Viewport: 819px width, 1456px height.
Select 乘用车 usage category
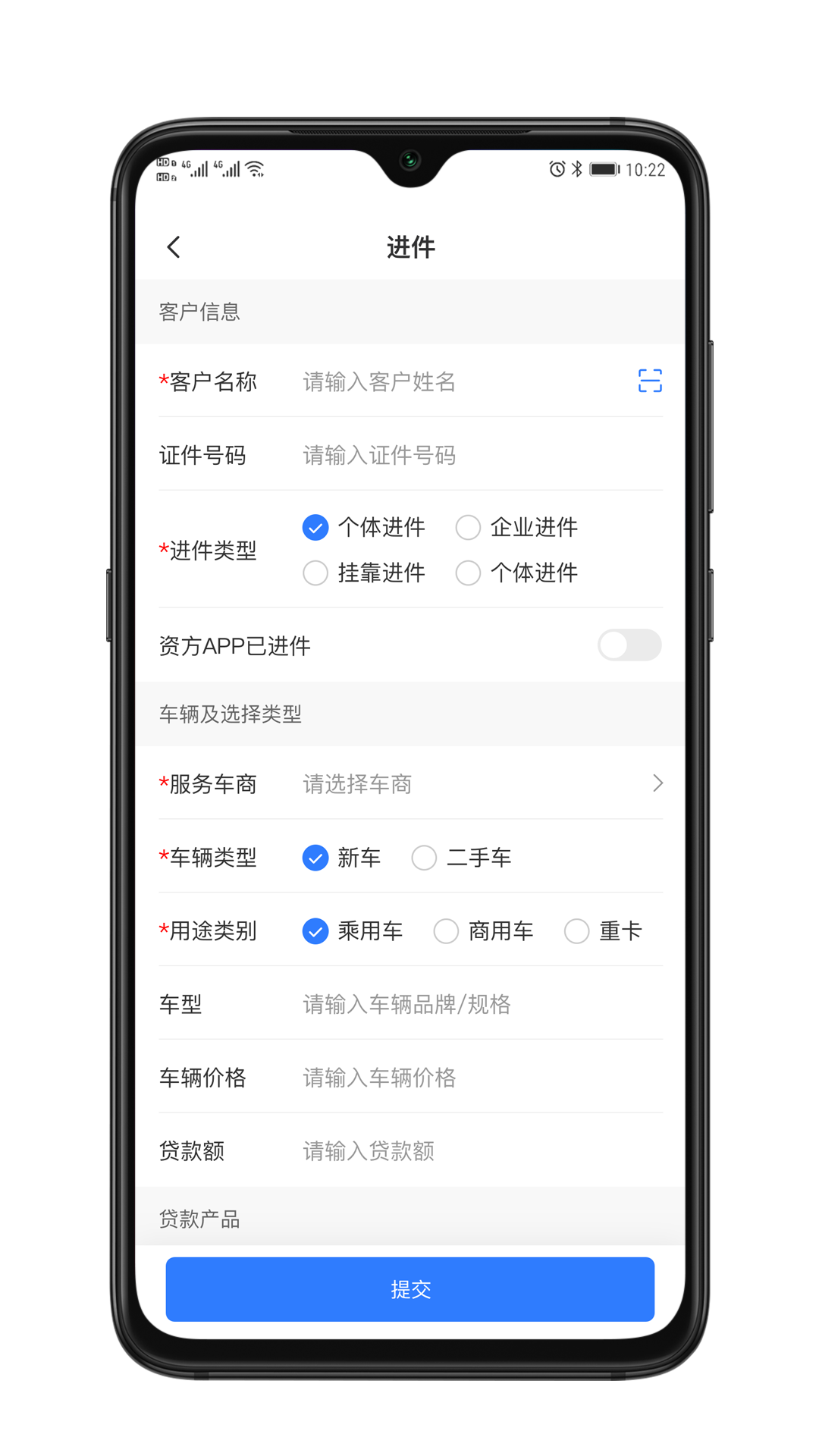click(x=353, y=930)
